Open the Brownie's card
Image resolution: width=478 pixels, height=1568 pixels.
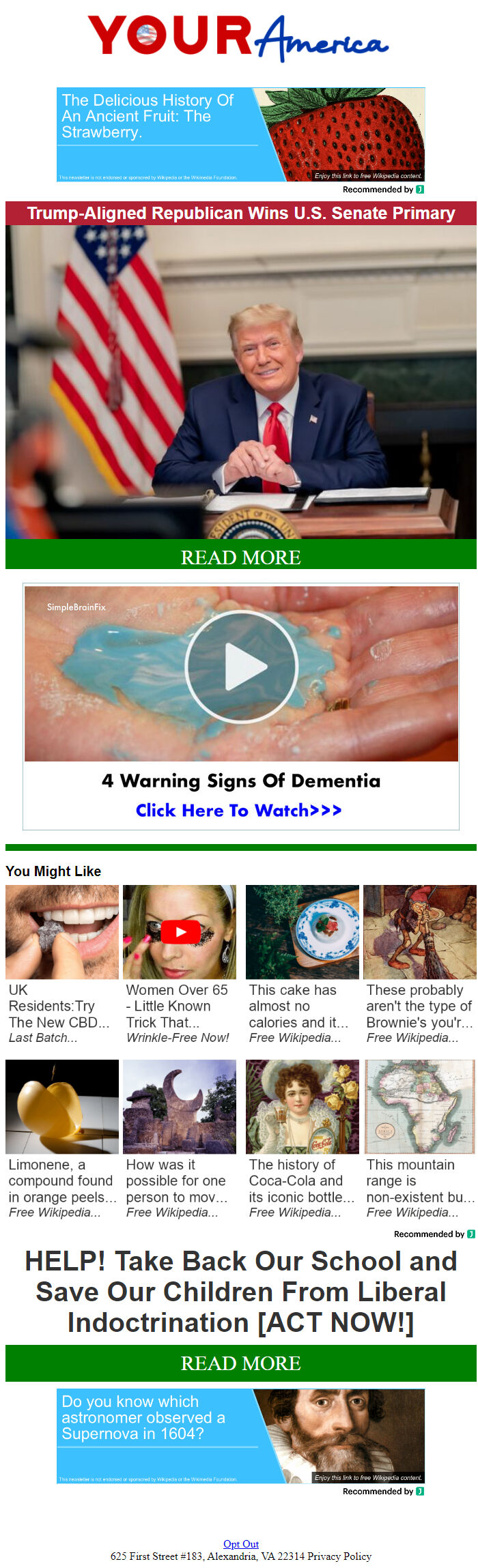pos(419,963)
